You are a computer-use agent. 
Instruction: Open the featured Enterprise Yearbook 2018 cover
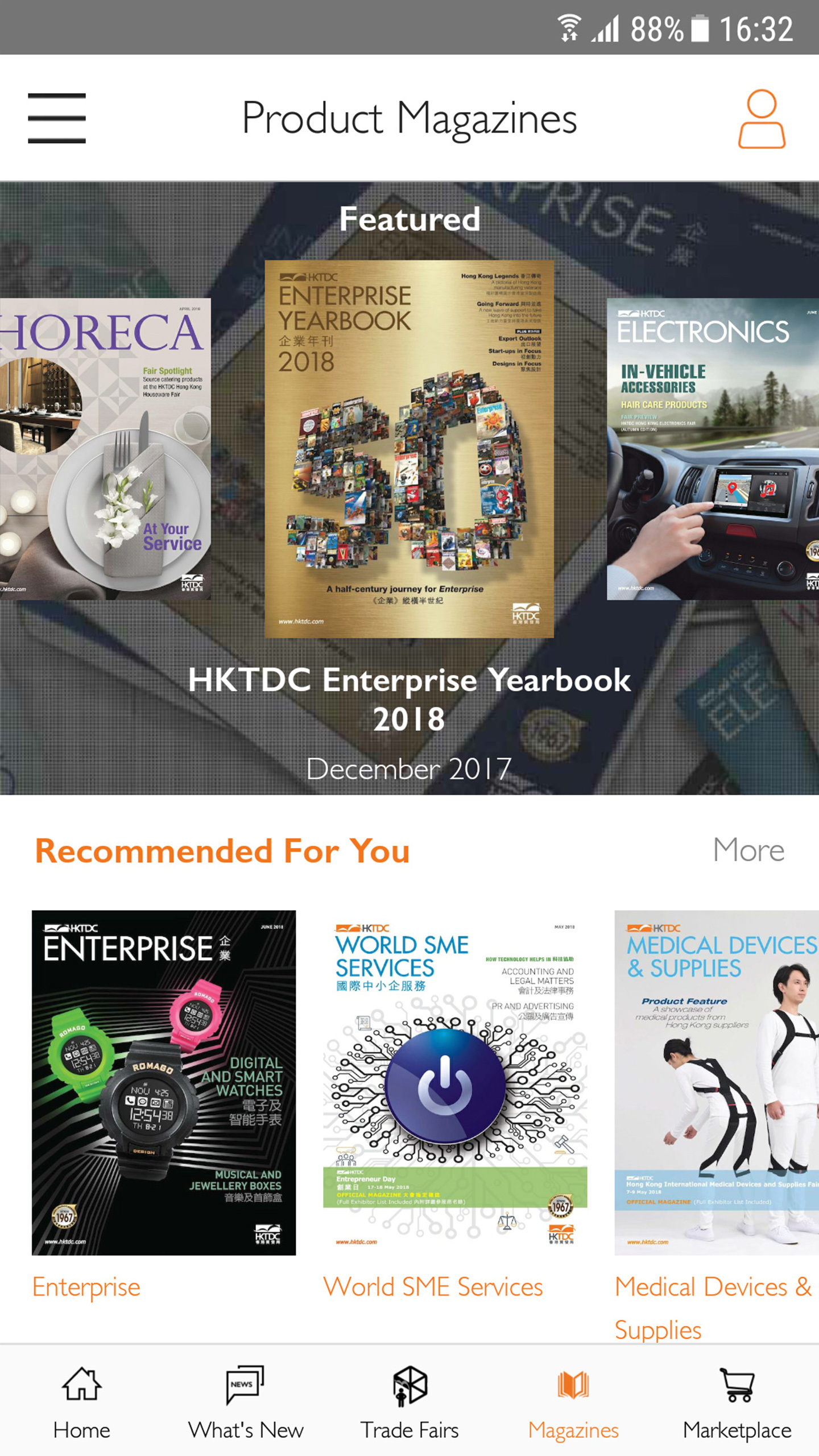[409, 448]
